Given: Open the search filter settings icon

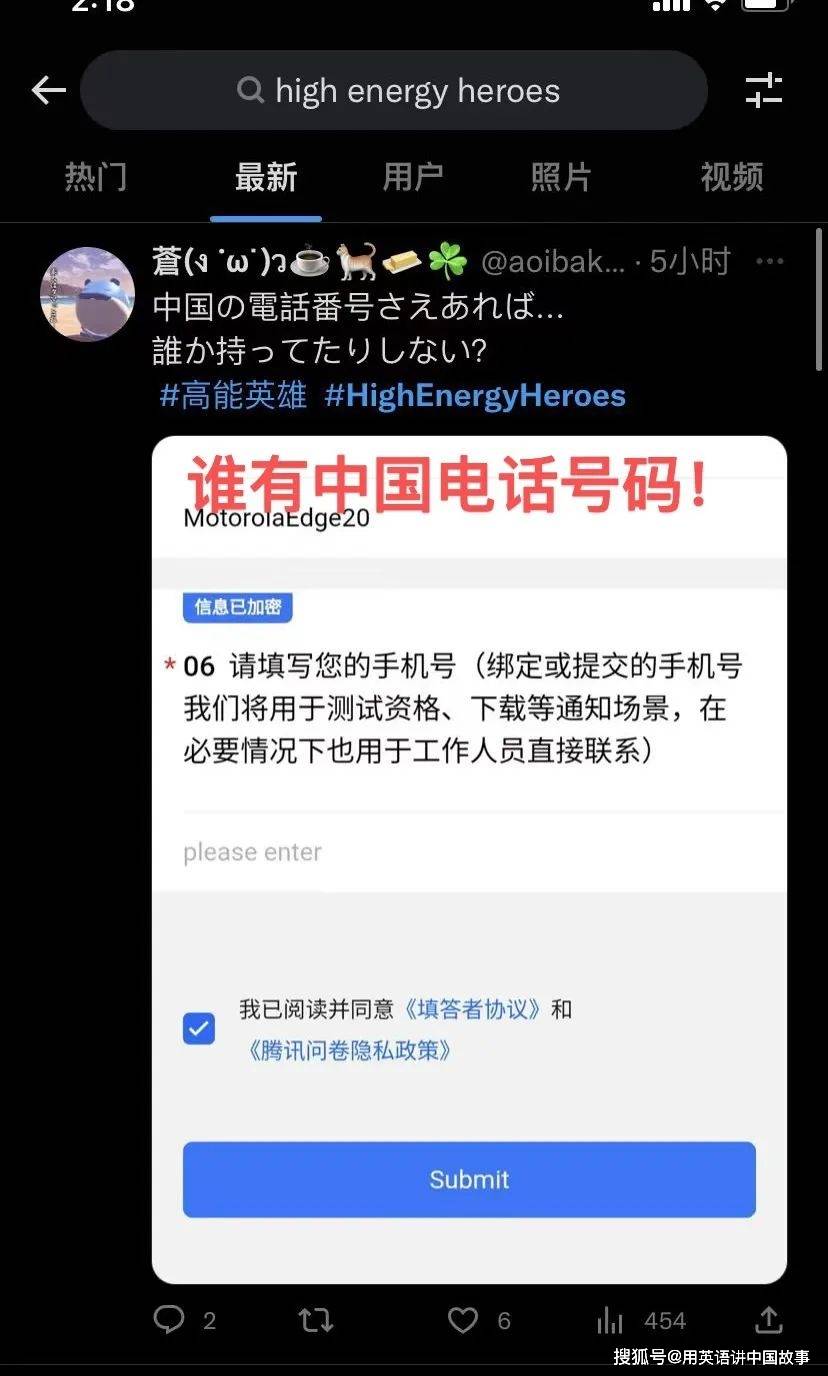Looking at the screenshot, I should click(x=764, y=91).
